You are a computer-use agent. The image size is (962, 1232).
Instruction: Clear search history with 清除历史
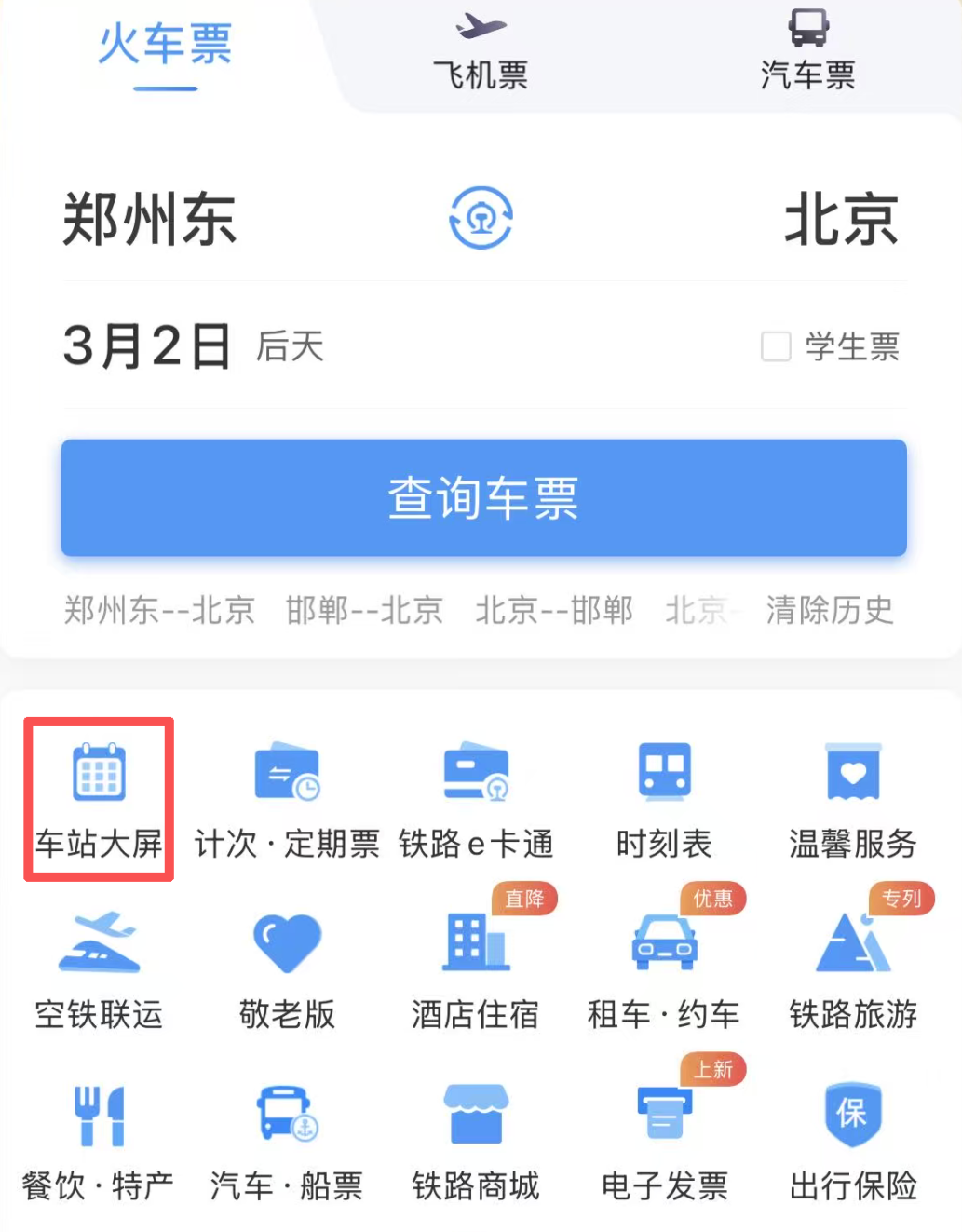[829, 611]
